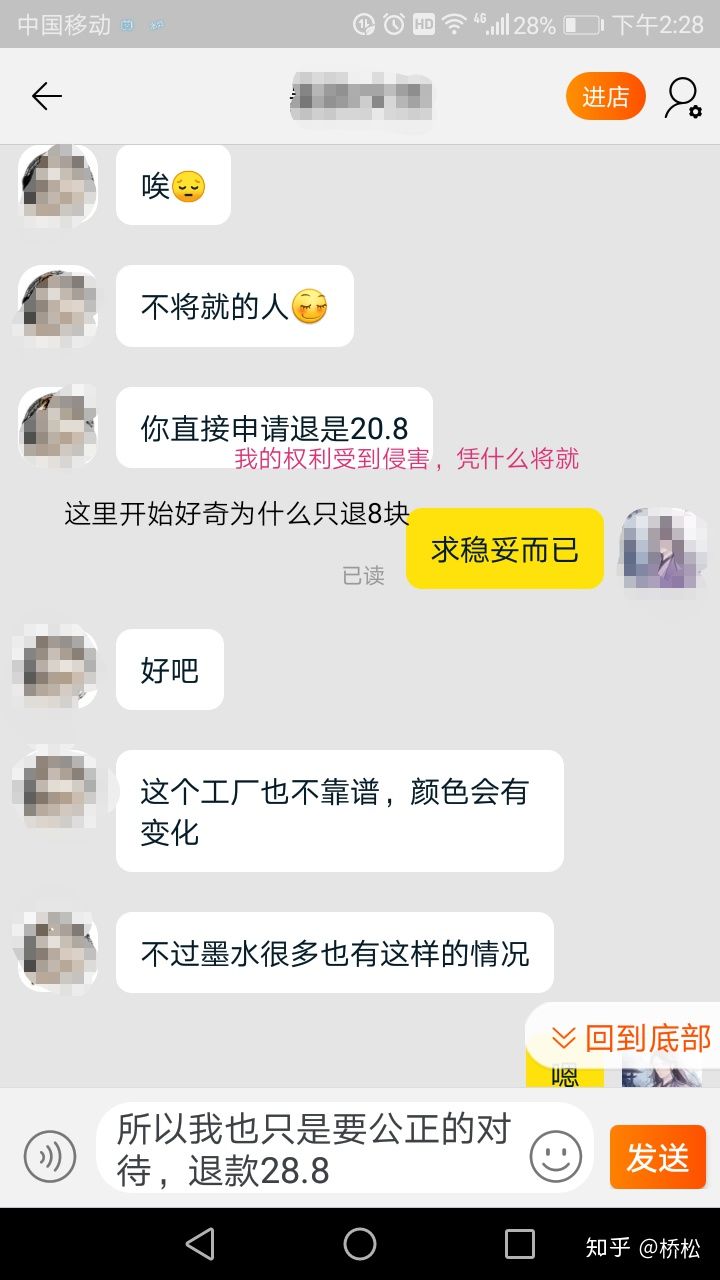
Task: Send the message with 发送
Action: tap(657, 1157)
